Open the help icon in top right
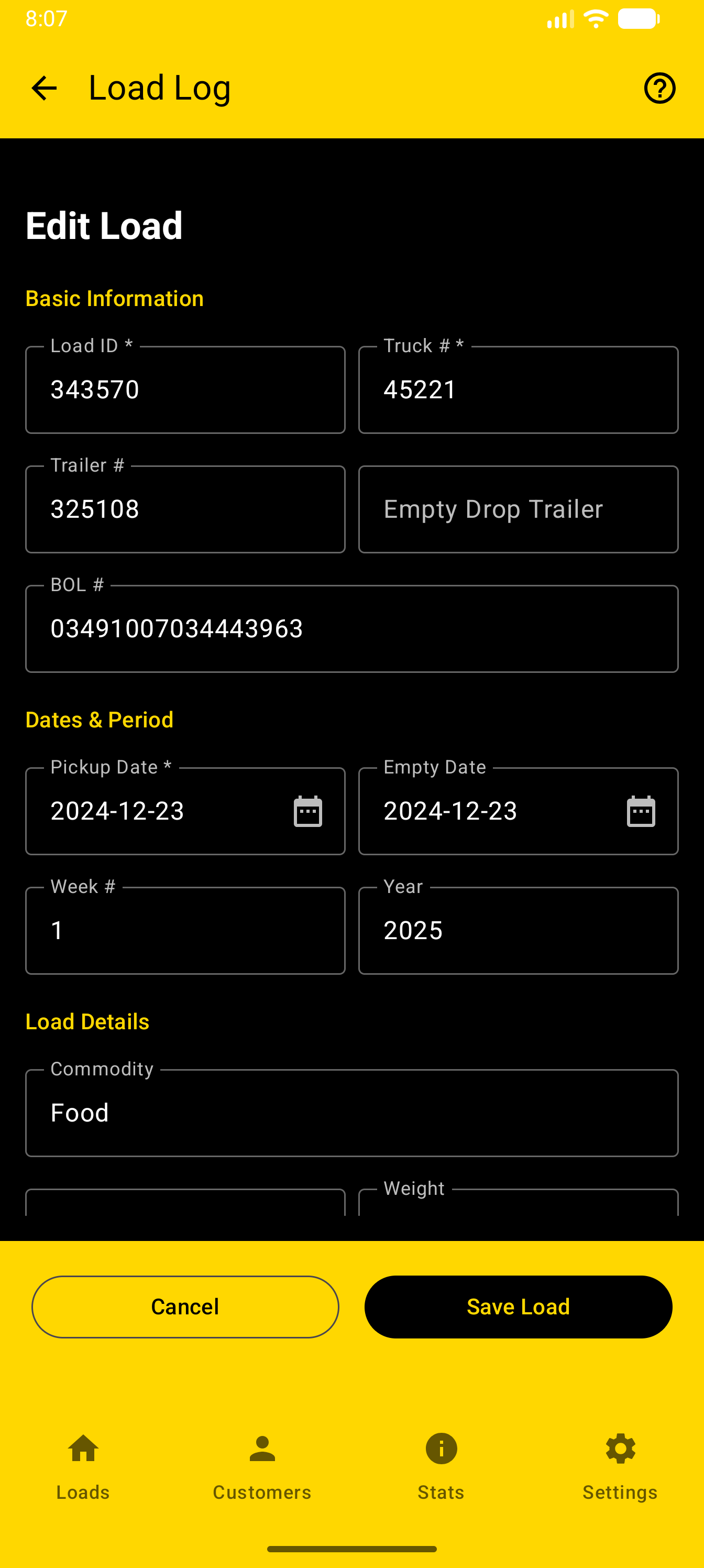 click(659, 88)
